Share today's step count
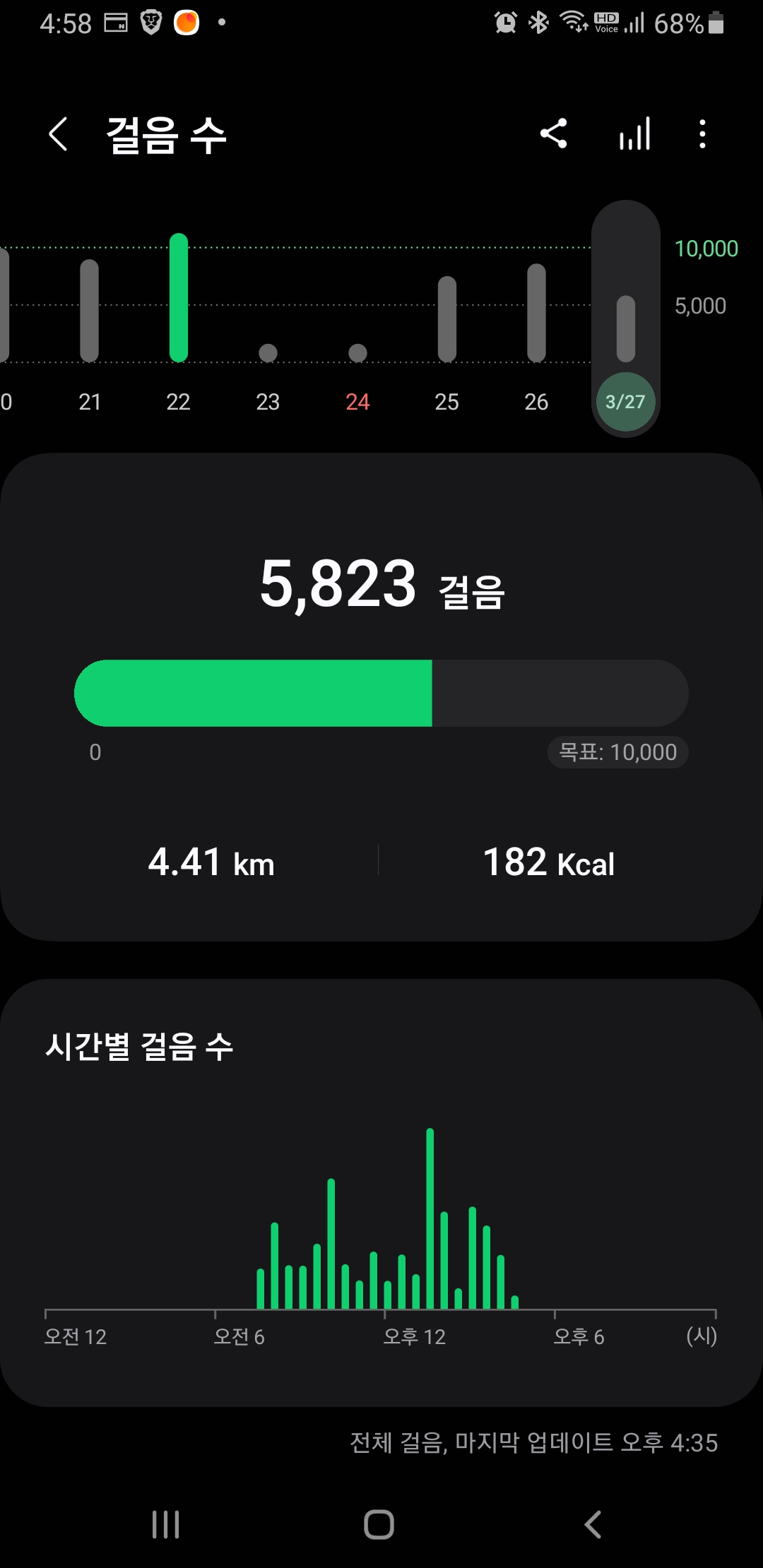This screenshot has width=763, height=1568. pos(553,133)
